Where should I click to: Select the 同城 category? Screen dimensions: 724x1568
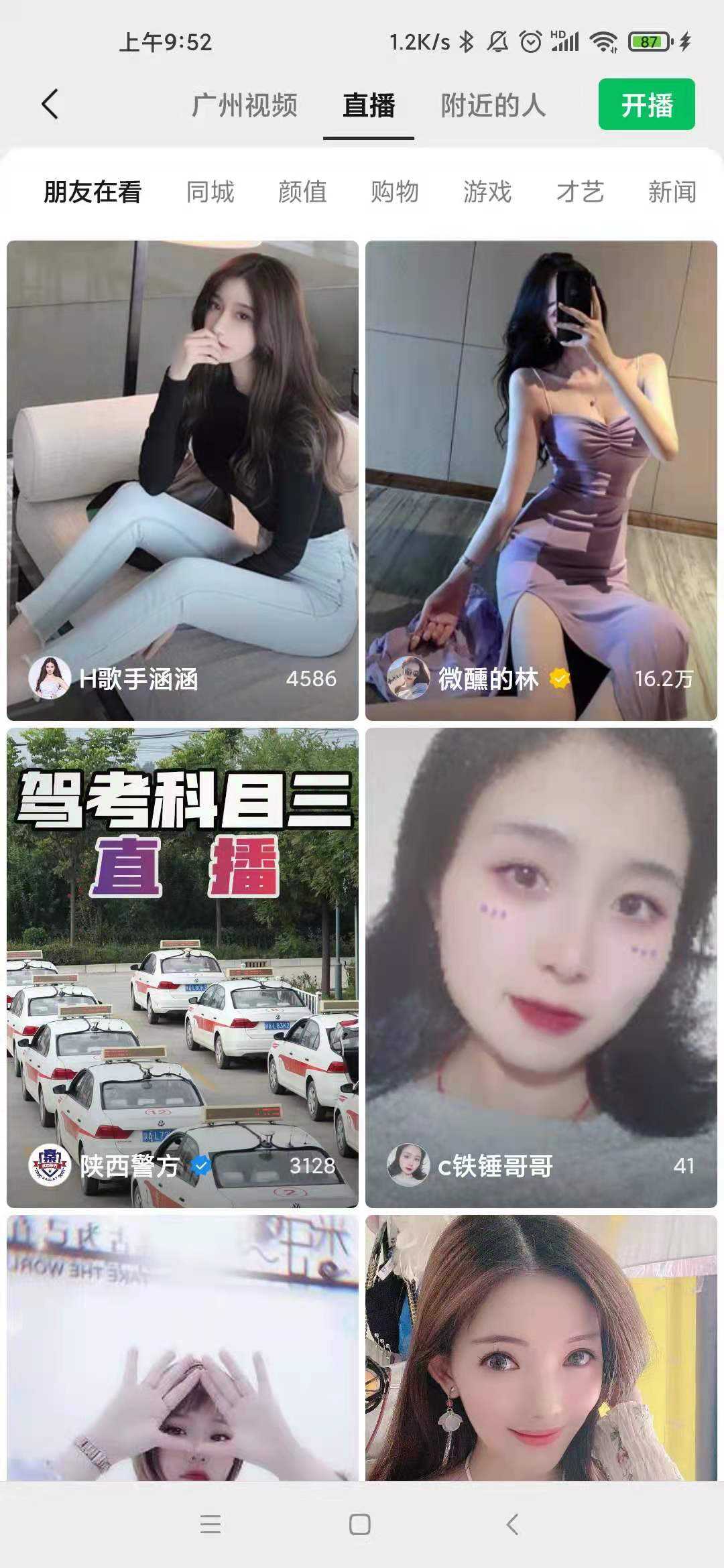coord(210,192)
